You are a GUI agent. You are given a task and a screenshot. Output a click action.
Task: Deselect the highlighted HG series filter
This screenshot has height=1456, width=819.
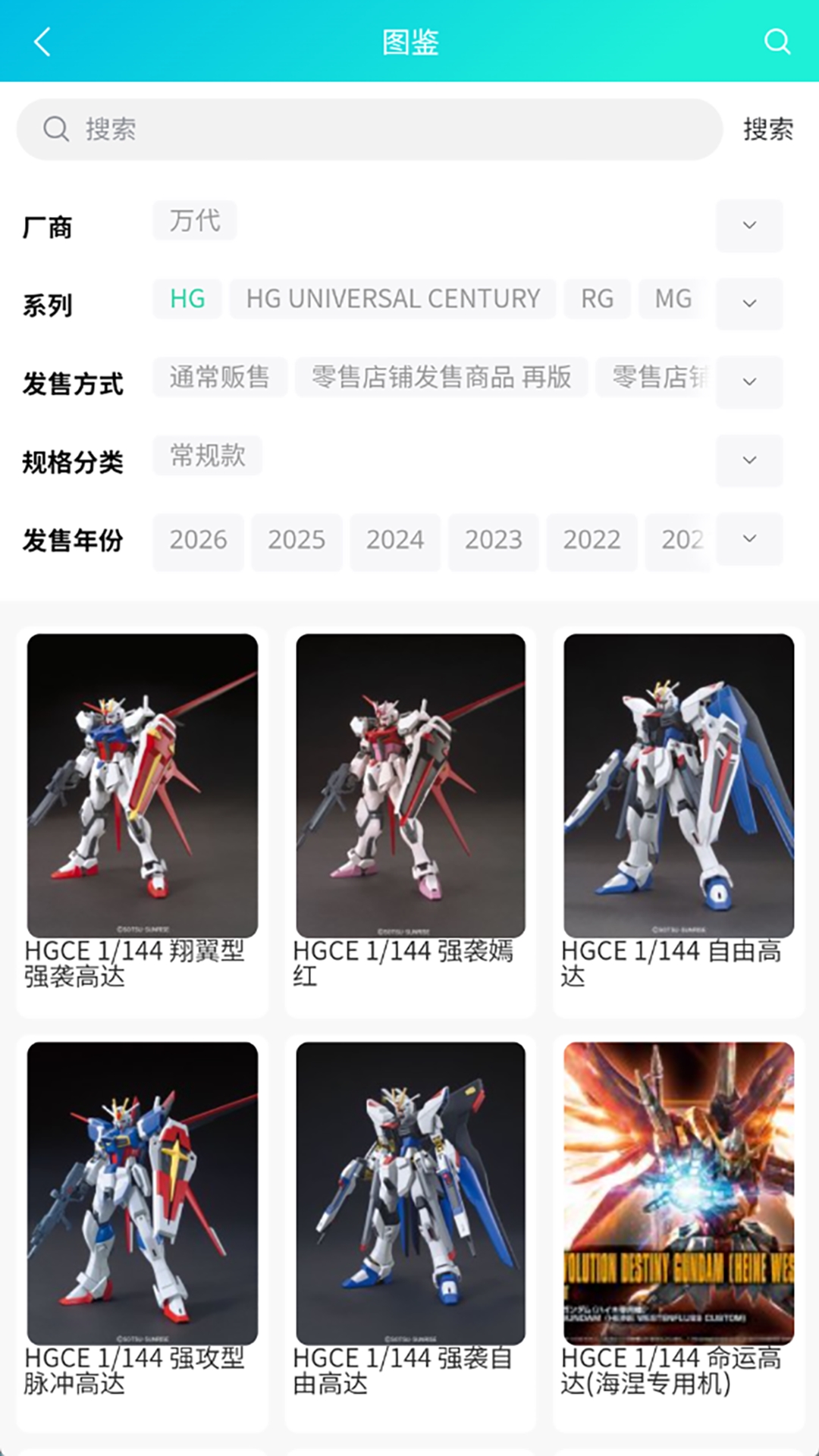click(x=187, y=299)
